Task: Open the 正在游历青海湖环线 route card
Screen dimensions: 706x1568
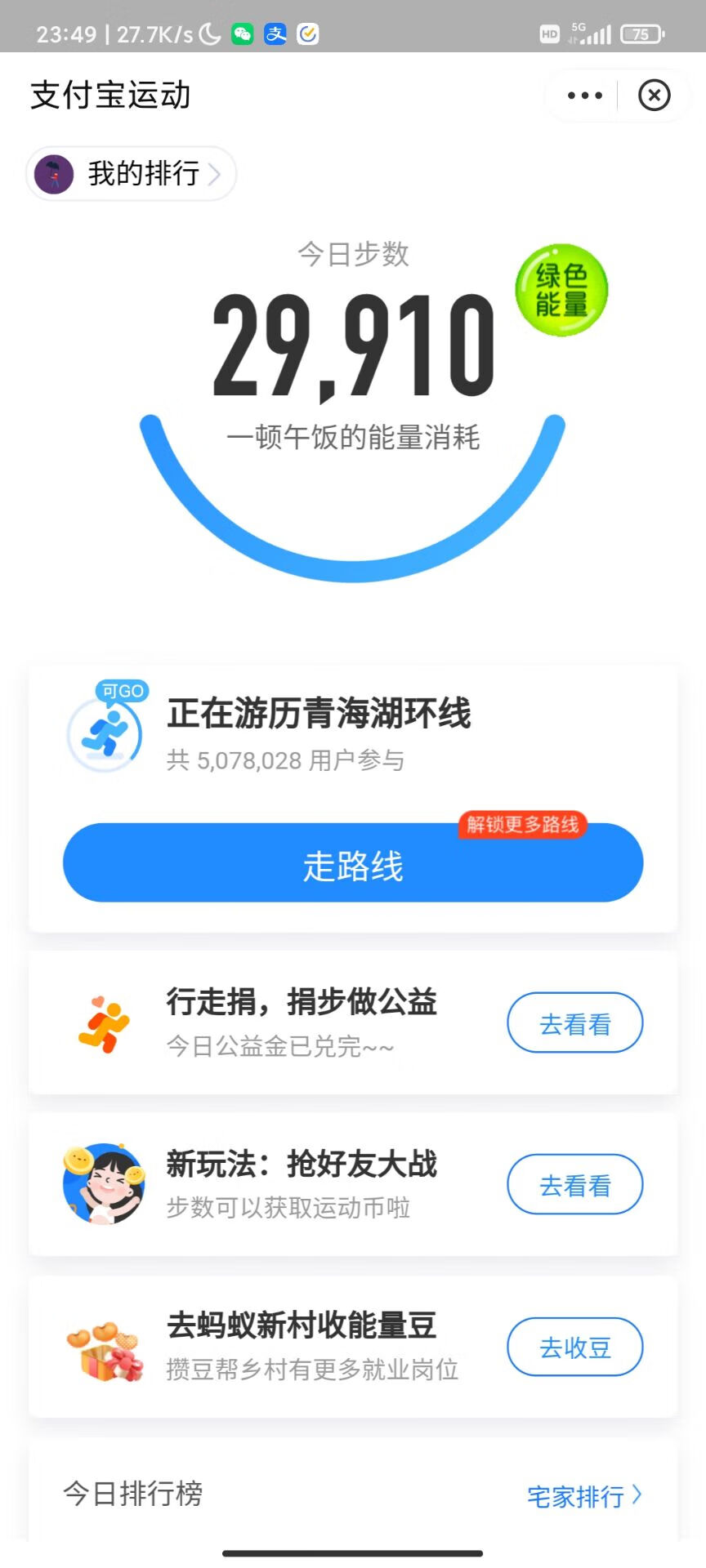Action: pos(319,733)
